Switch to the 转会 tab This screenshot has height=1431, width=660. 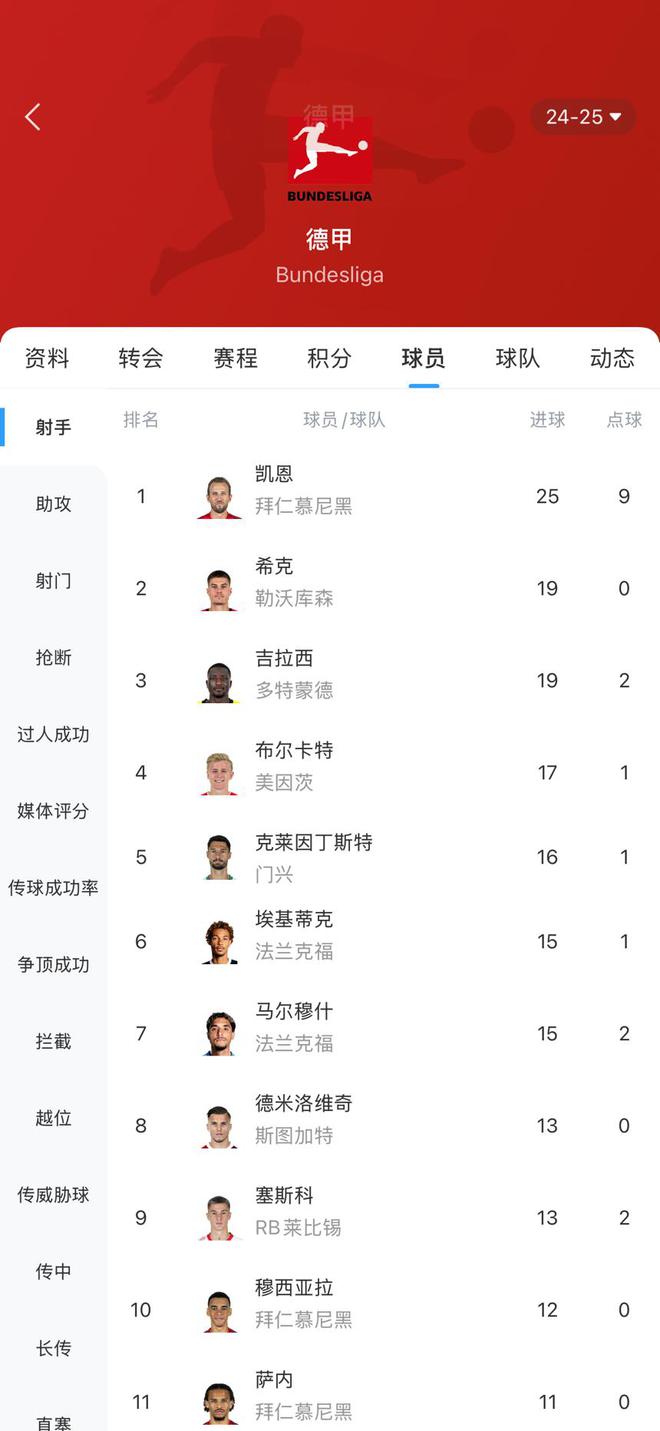pos(141,358)
